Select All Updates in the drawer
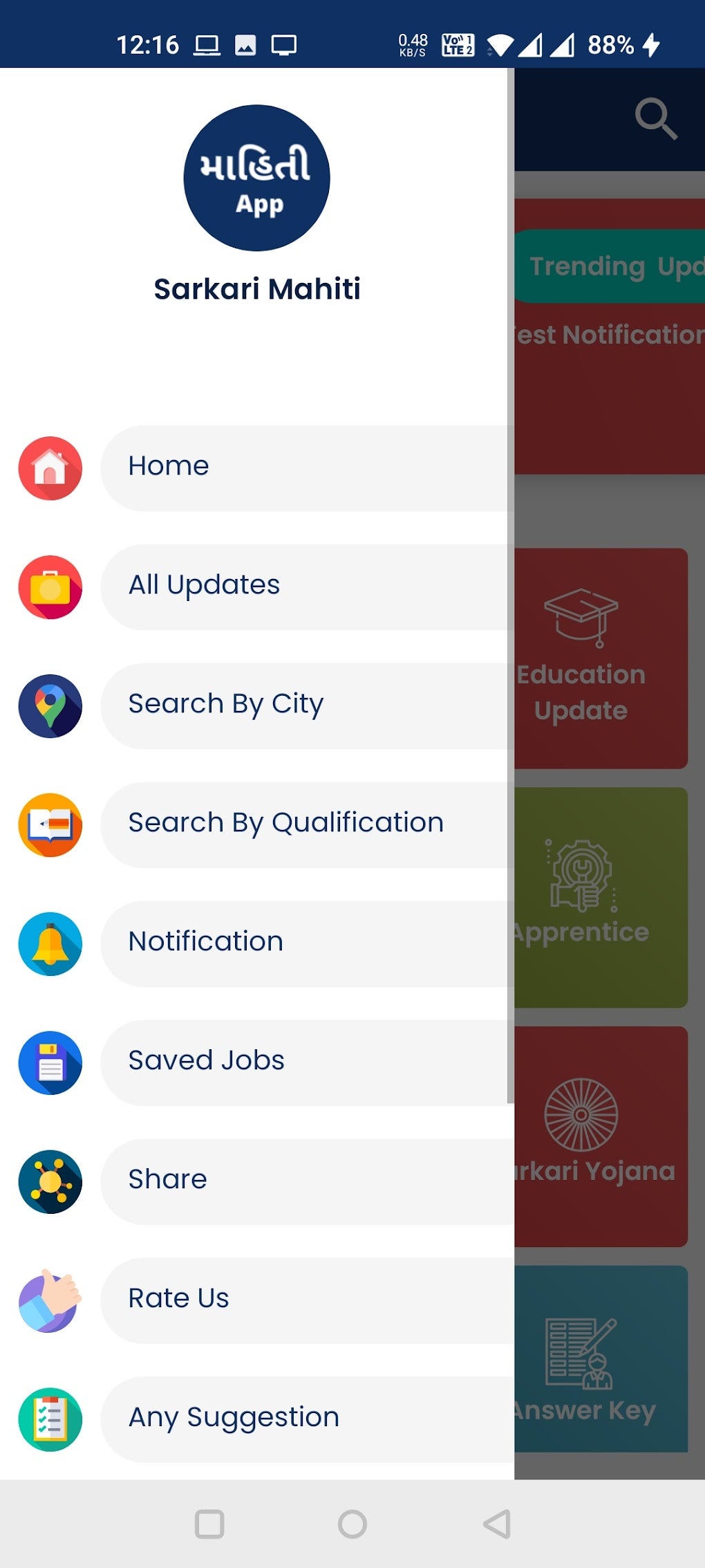 pos(304,587)
